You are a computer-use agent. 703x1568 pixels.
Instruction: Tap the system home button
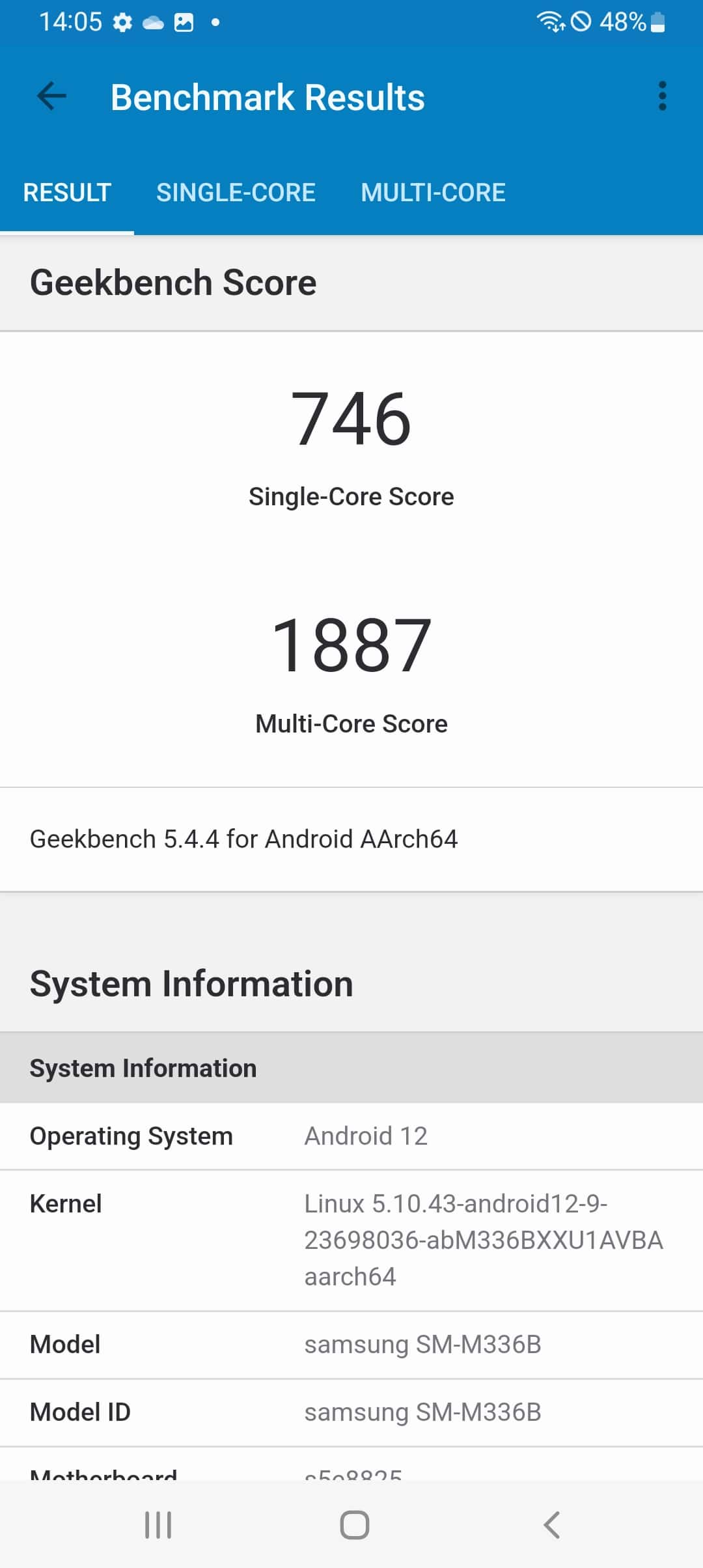[x=354, y=1524]
